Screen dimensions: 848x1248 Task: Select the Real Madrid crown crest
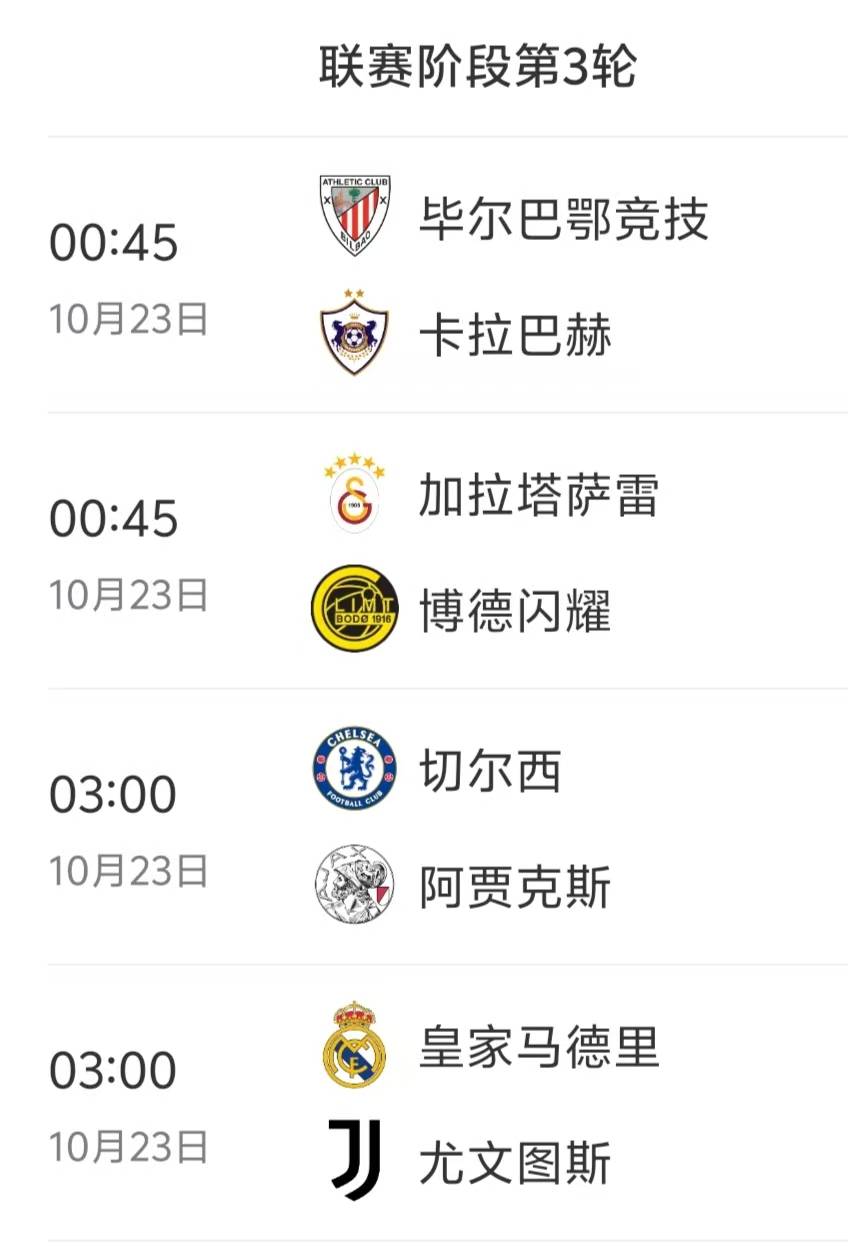[355, 1044]
